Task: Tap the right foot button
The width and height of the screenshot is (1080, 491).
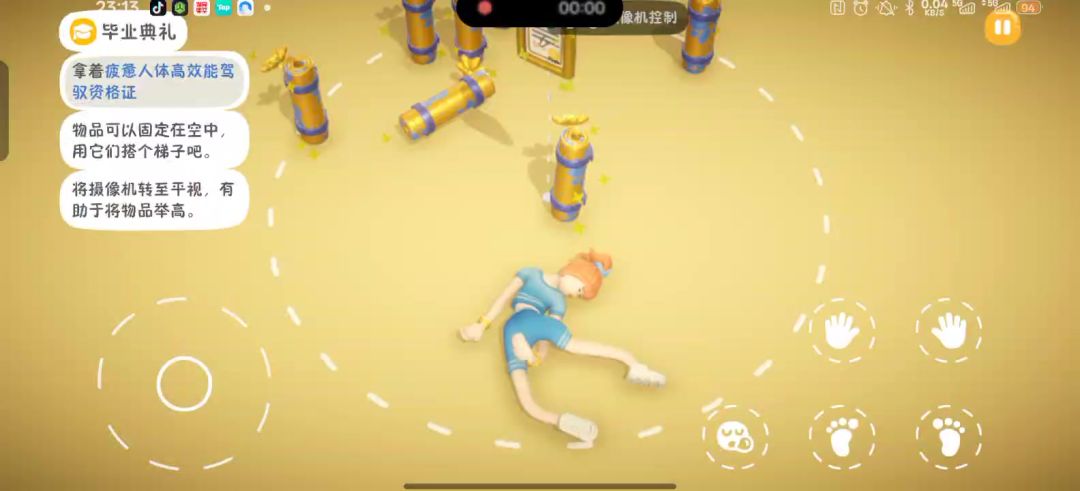Action: 948,437
